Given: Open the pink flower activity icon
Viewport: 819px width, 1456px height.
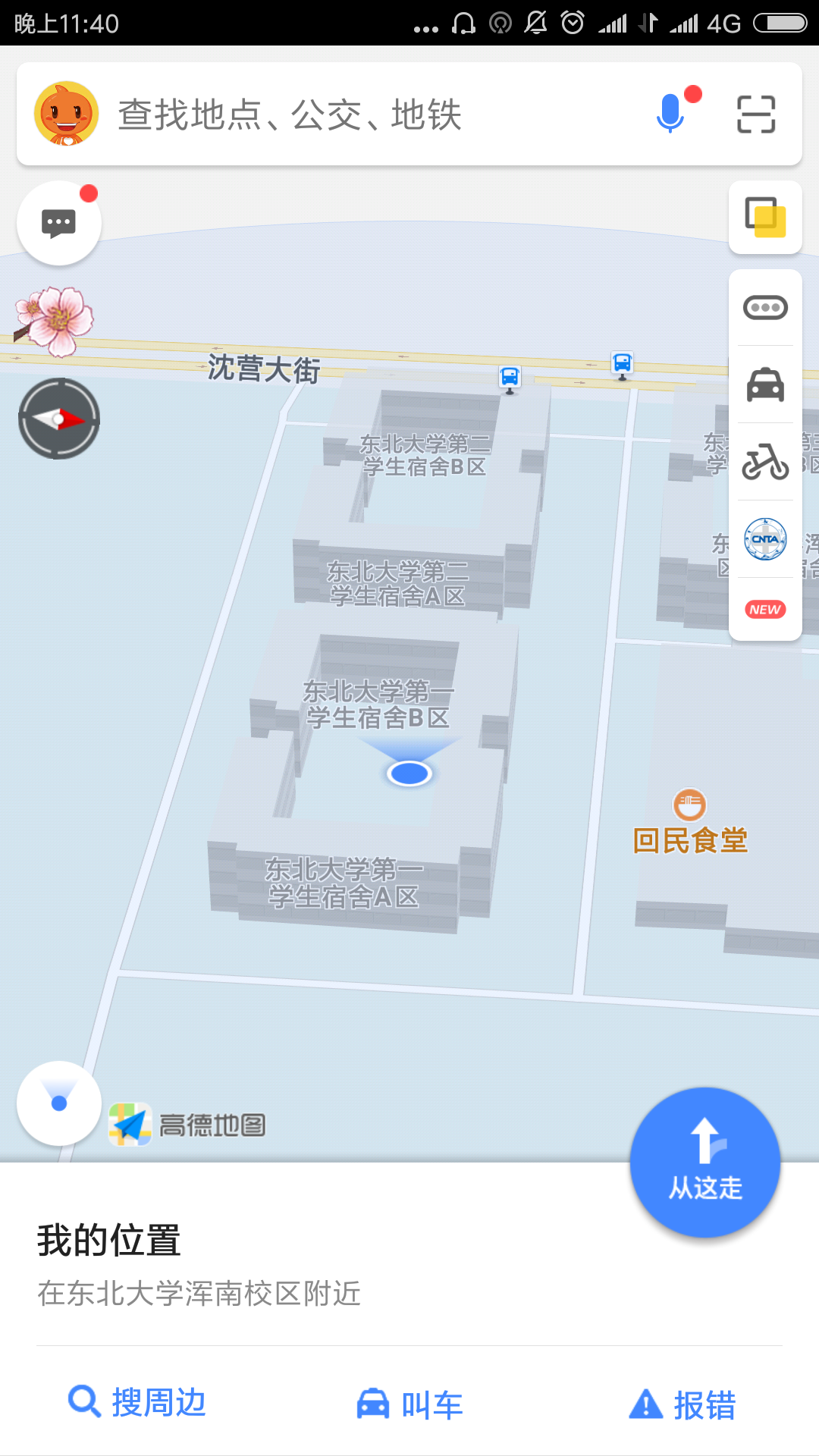Looking at the screenshot, I should pos(55,321).
